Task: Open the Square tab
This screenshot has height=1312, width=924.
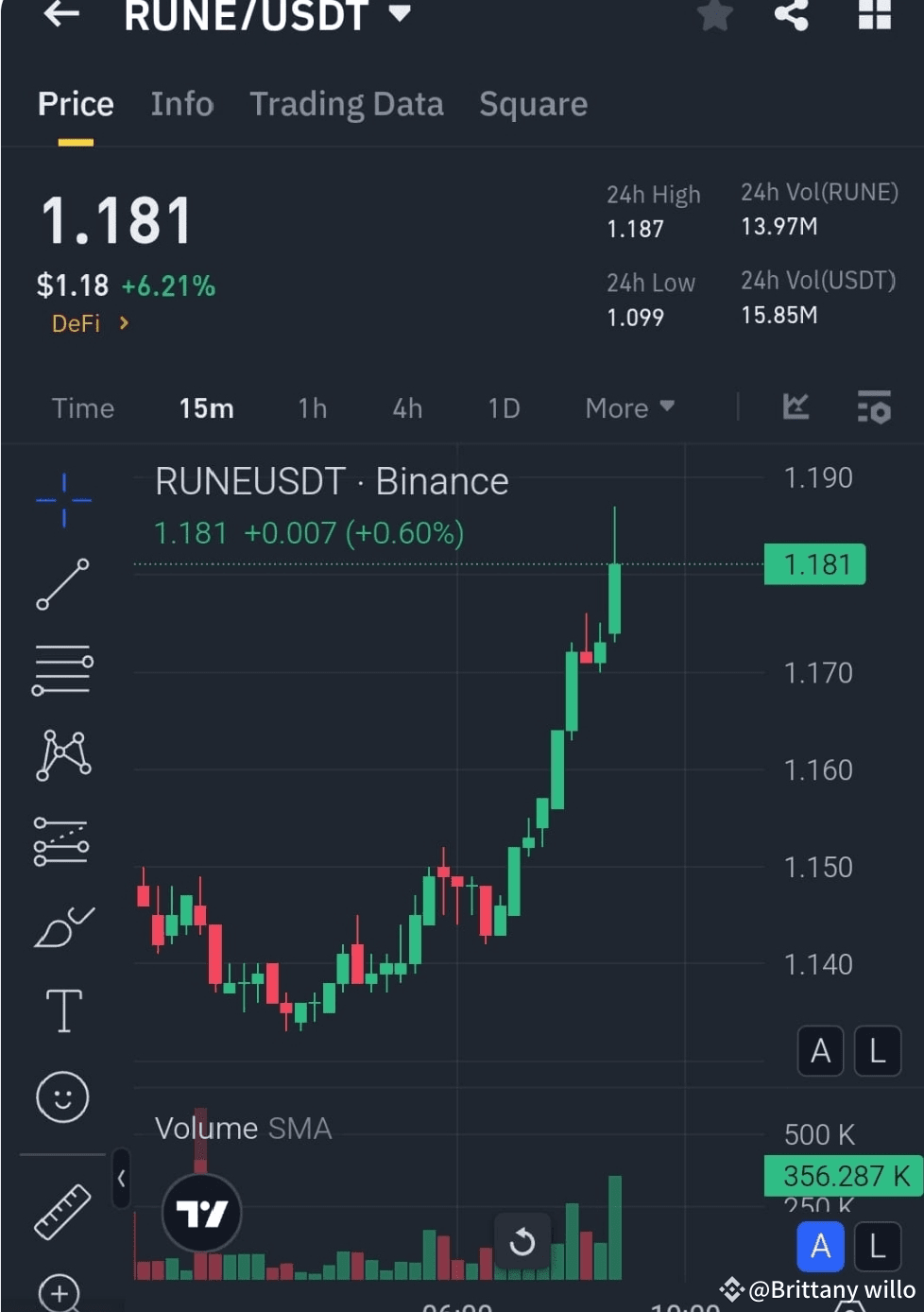Action: tap(533, 104)
